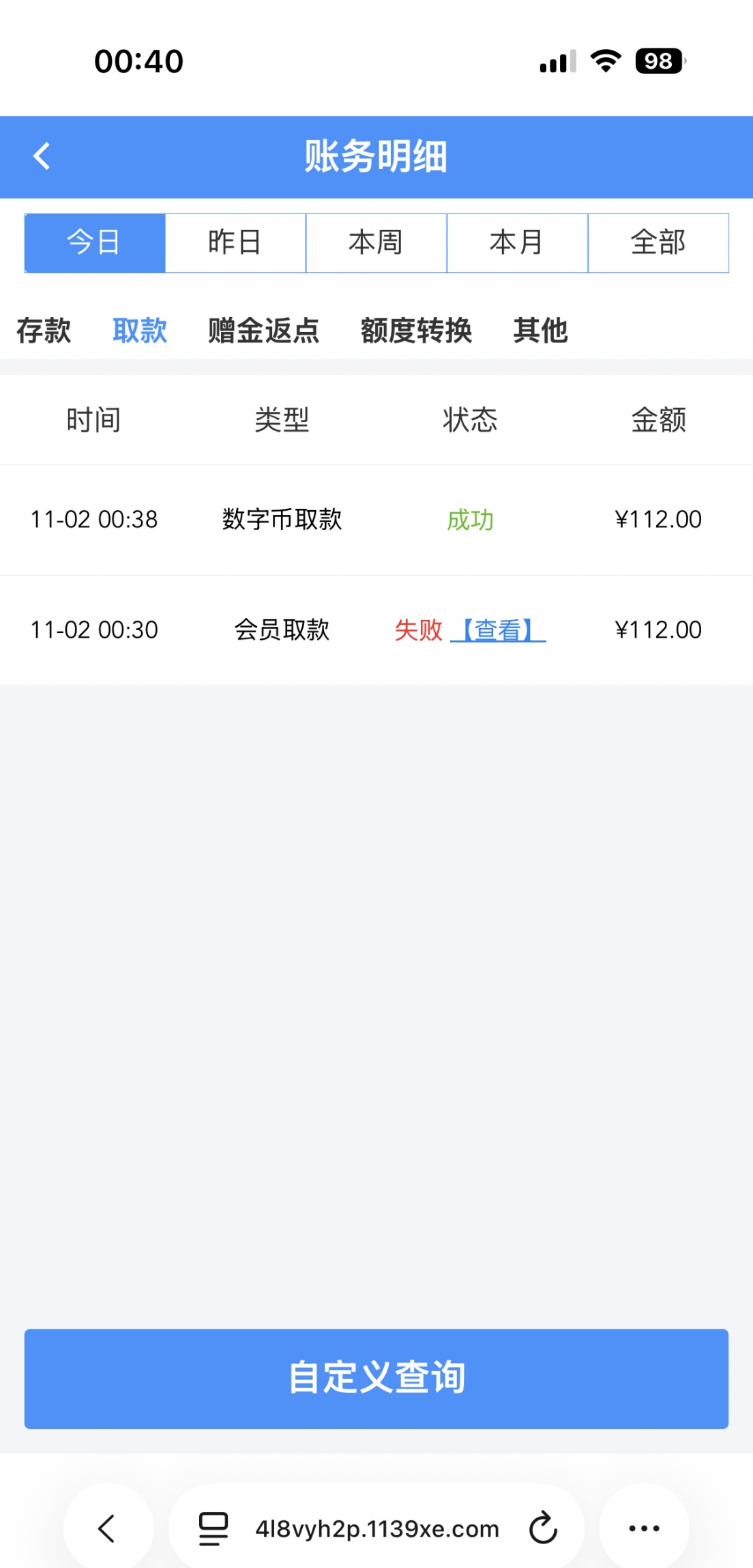The image size is (753, 1568).
Task: Select the 今日 date filter
Action: (x=95, y=243)
